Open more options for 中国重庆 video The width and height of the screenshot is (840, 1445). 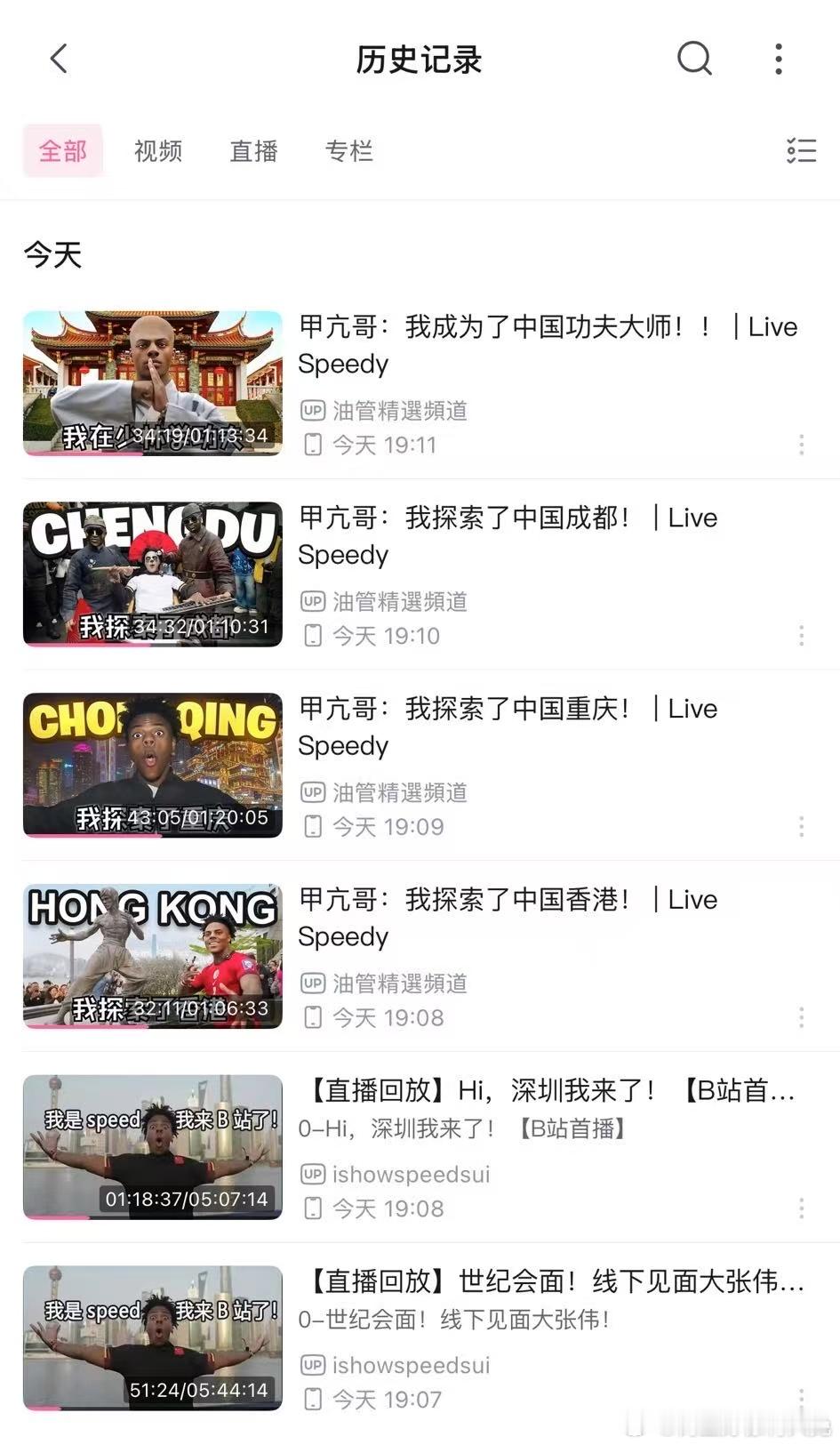801,827
